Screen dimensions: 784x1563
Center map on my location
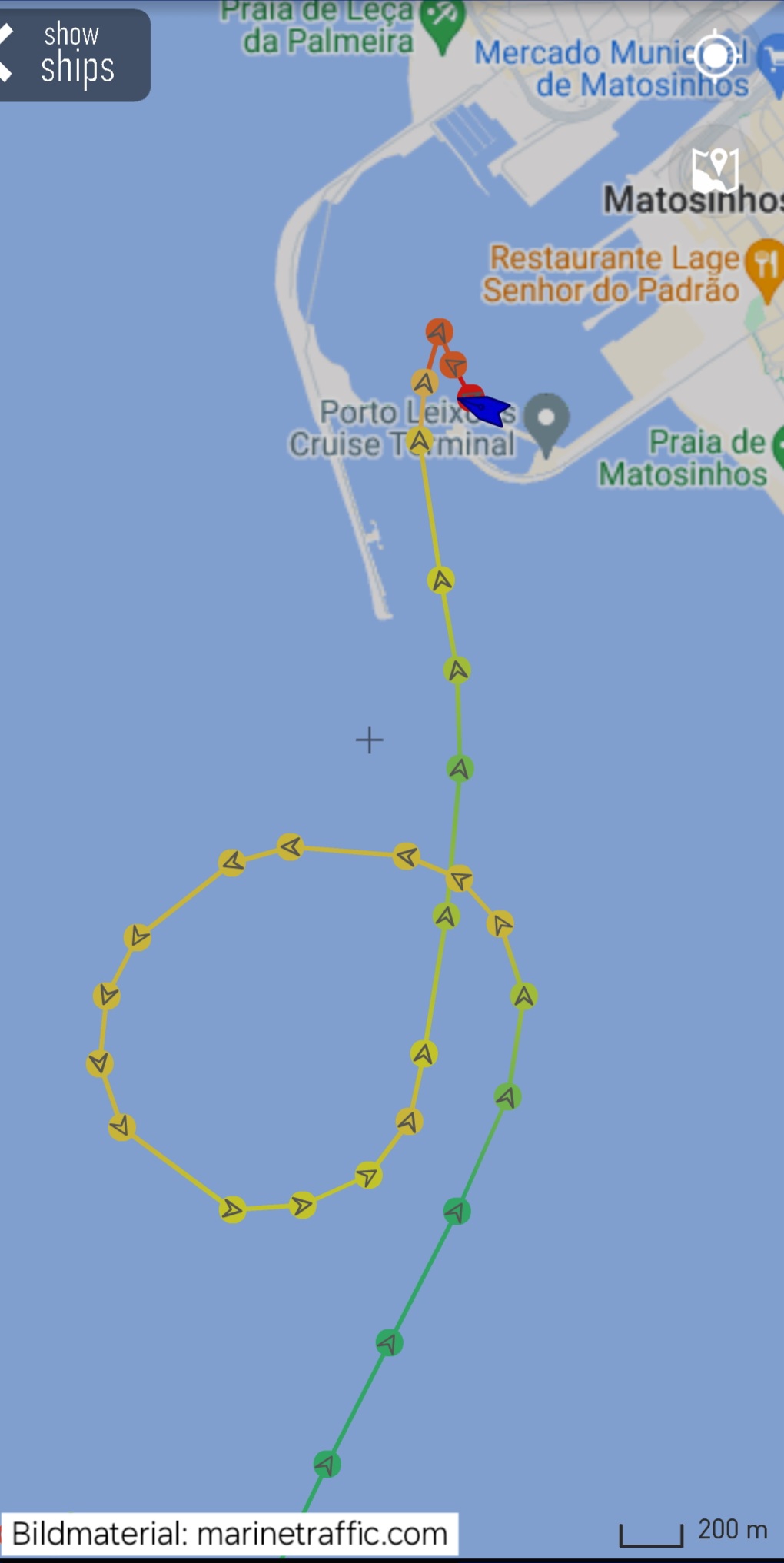(x=716, y=55)
